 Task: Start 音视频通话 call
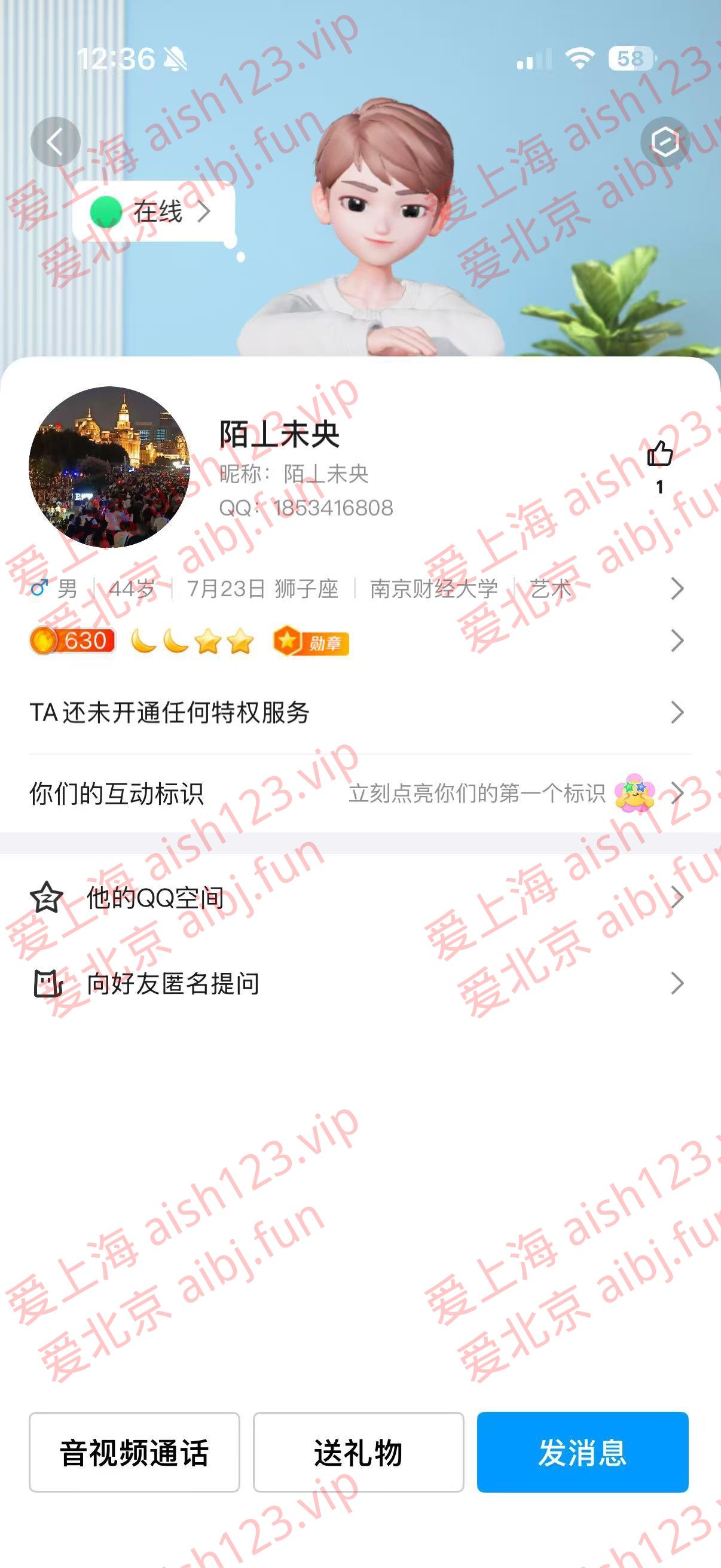pos(135,1452)
